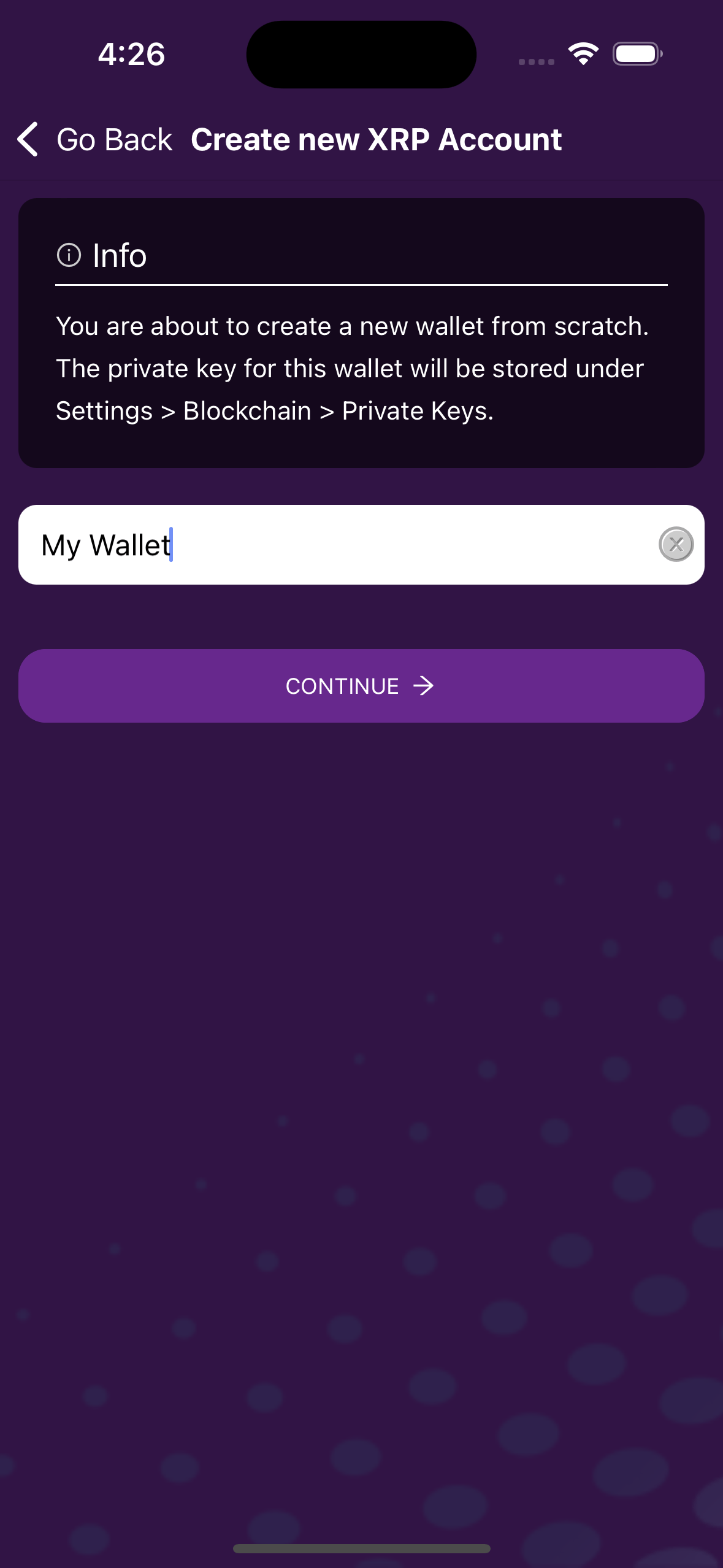
Task: Tap the back chevron arrow
Action: tap(27, 139)
